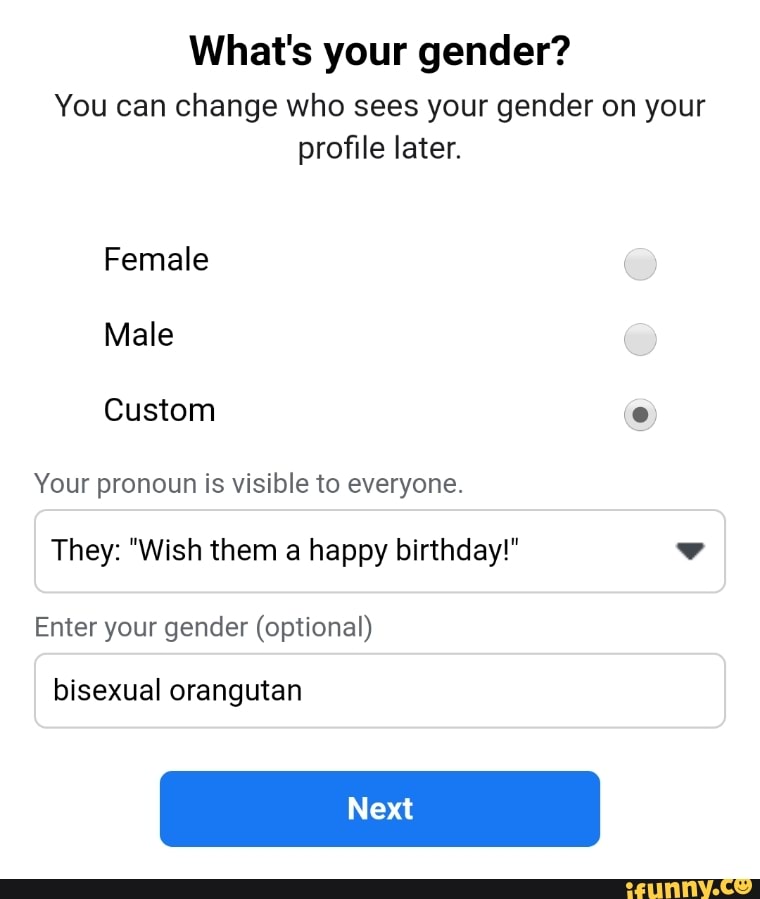Continue with the Next button
The width and height of the screenshot is (760, 899).
coord(380,809)
